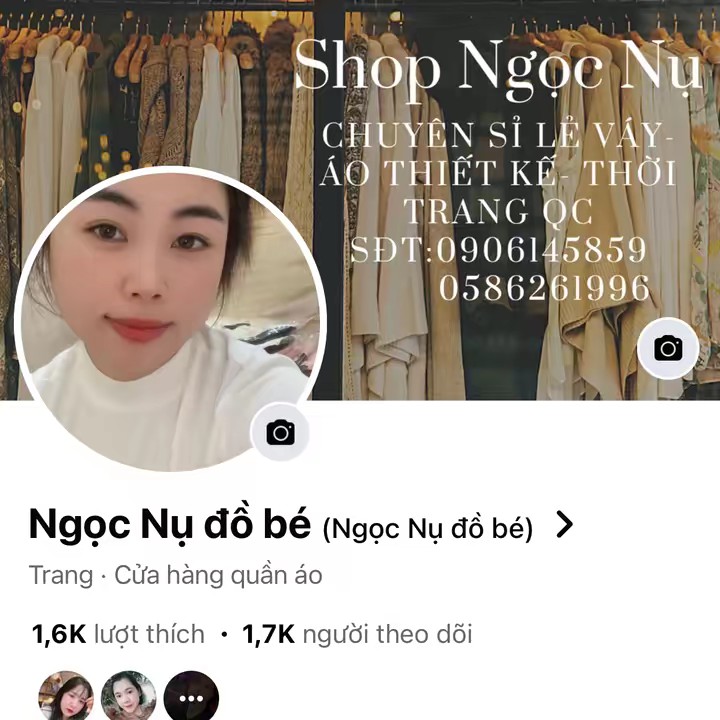The height and width of the screenshot is (720, 720).
Task: Open the 1,6K lượt thích list
Action: (x=118, y=634)
